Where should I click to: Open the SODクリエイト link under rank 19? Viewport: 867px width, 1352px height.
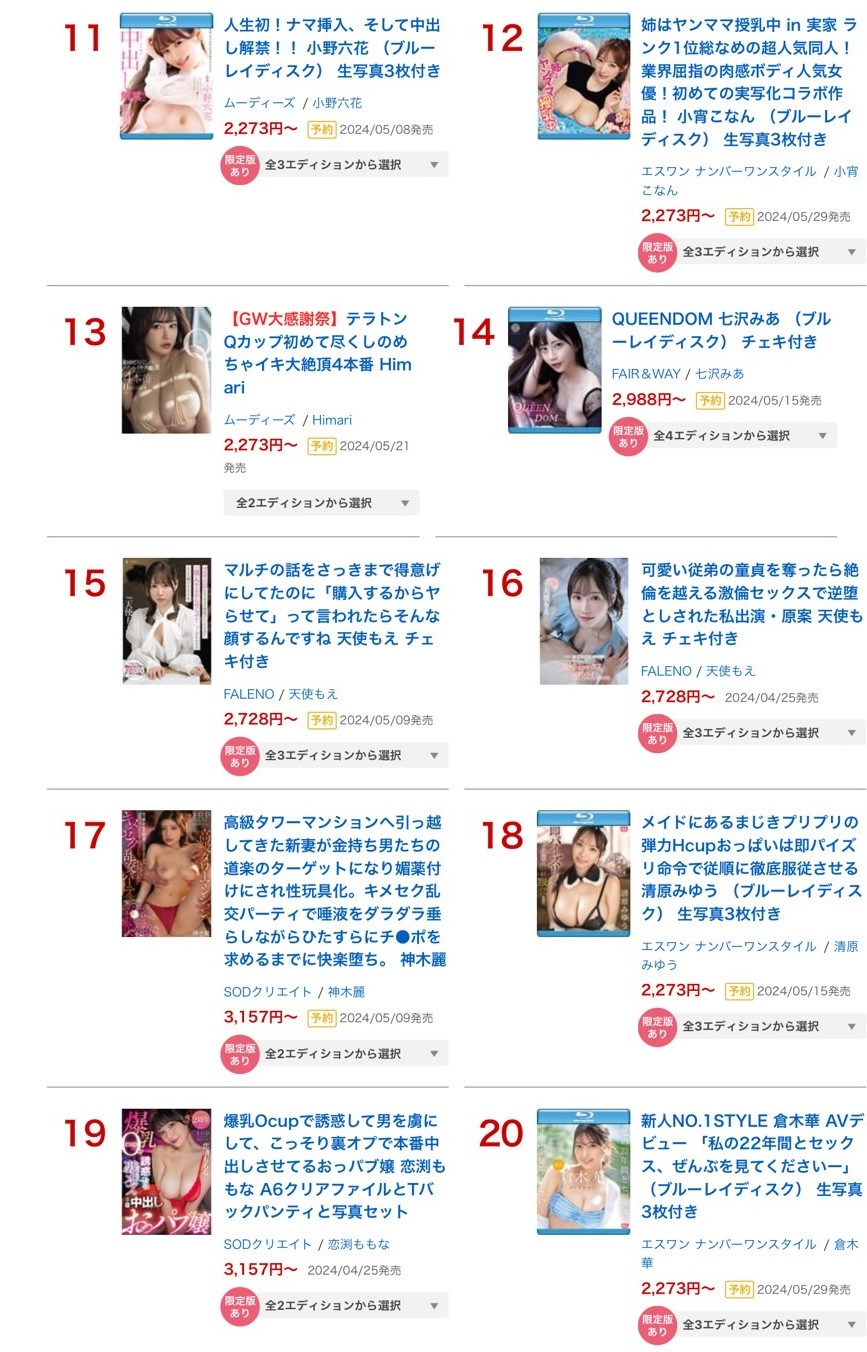click(x=268, y=1244)
